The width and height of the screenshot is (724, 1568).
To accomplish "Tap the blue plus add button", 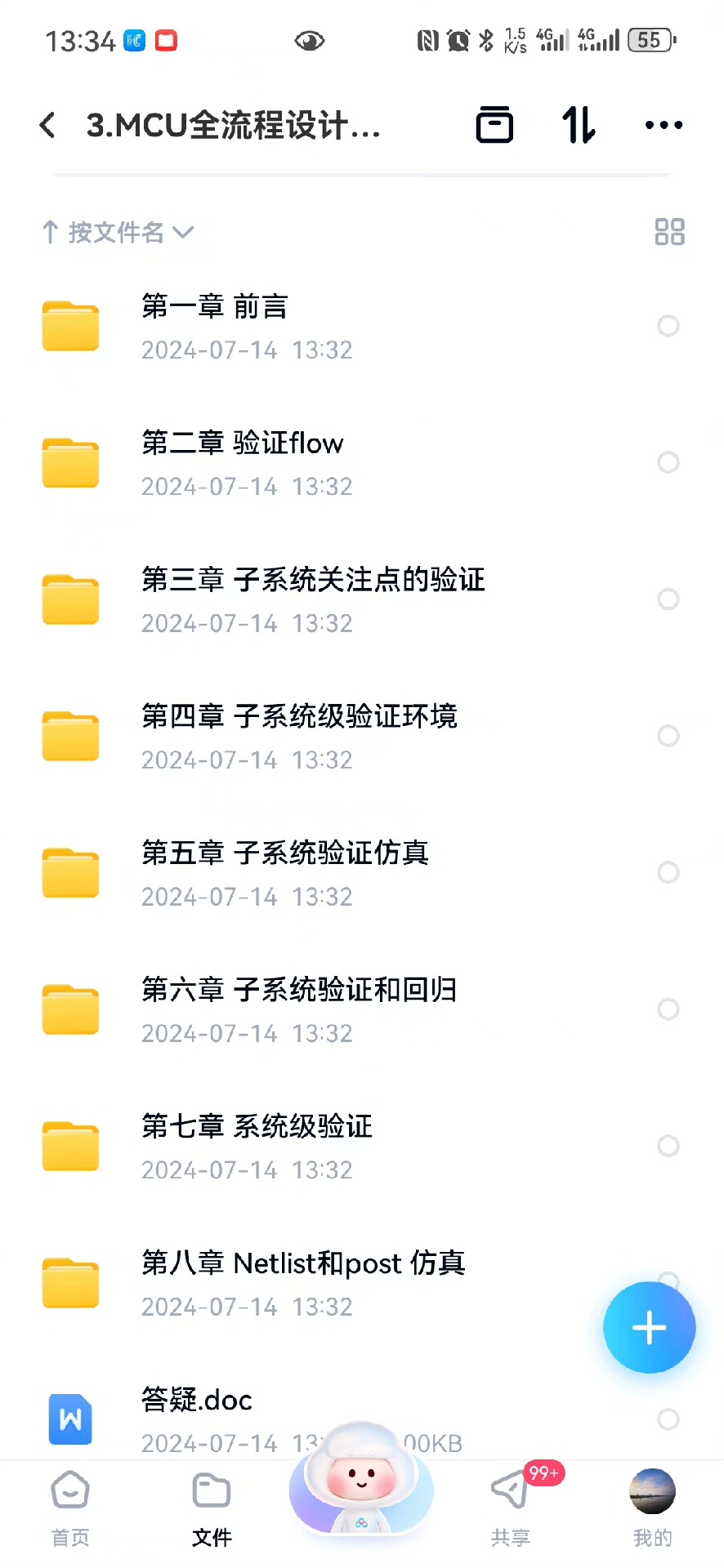I will point(649,1327).
